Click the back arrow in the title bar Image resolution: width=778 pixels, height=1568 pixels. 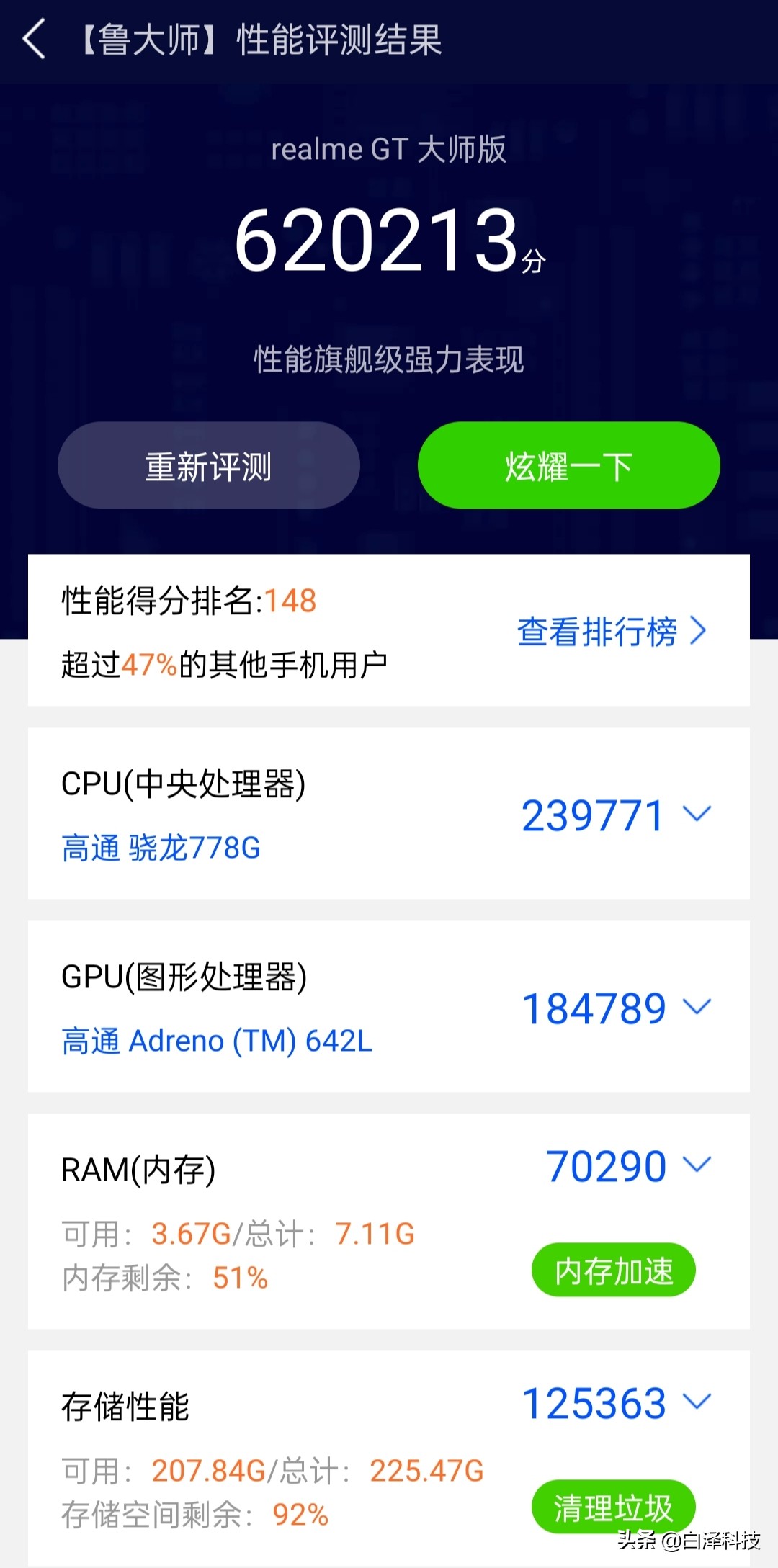(35, 41)
